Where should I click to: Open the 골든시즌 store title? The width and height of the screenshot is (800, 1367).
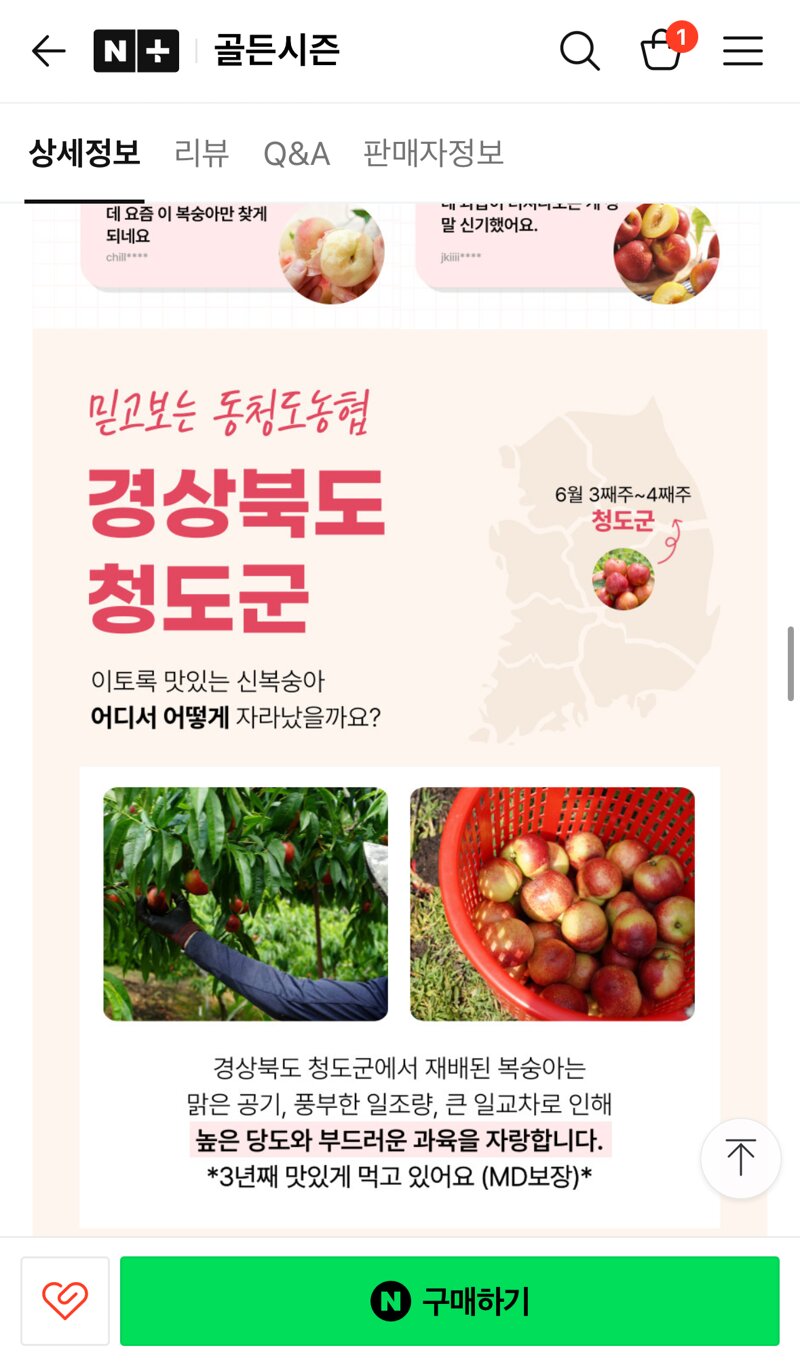click(277, 51)
